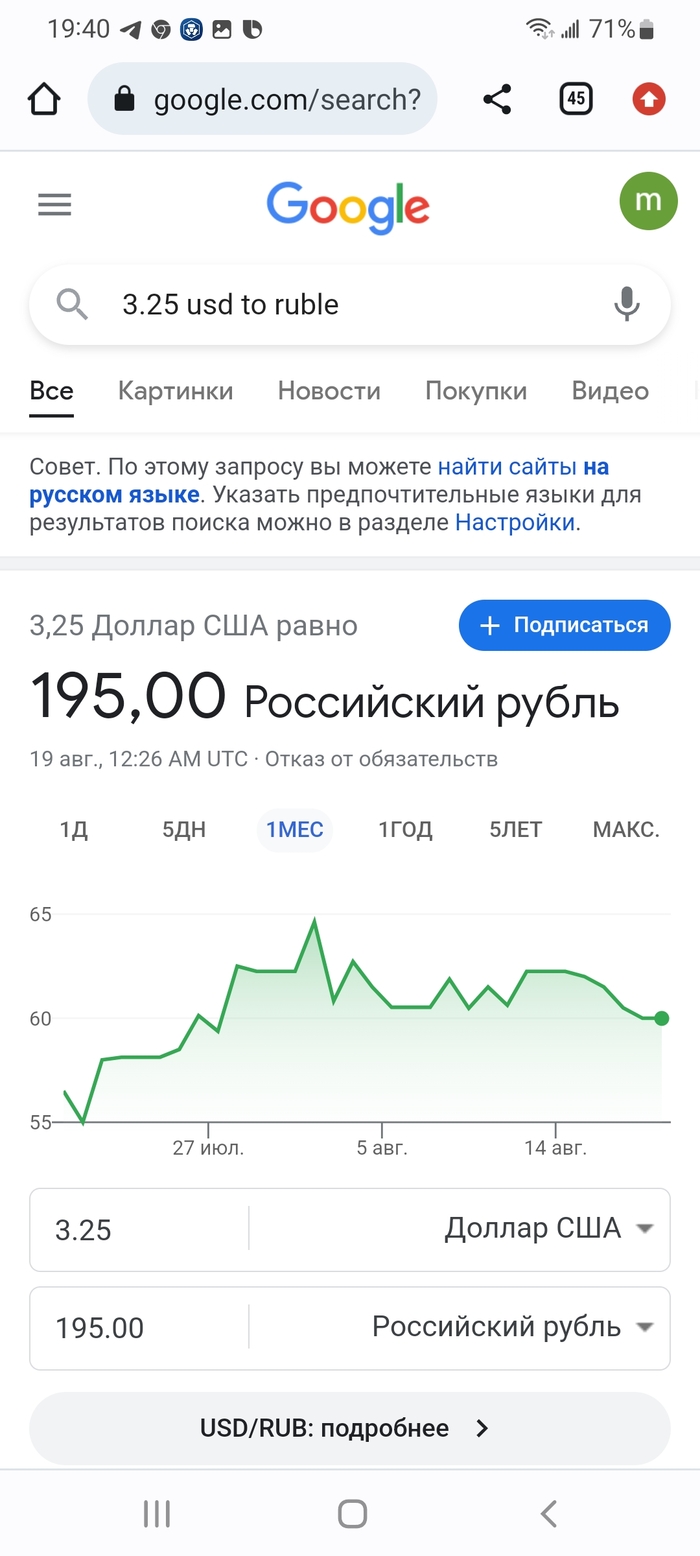Share this page

coord(497,99)
